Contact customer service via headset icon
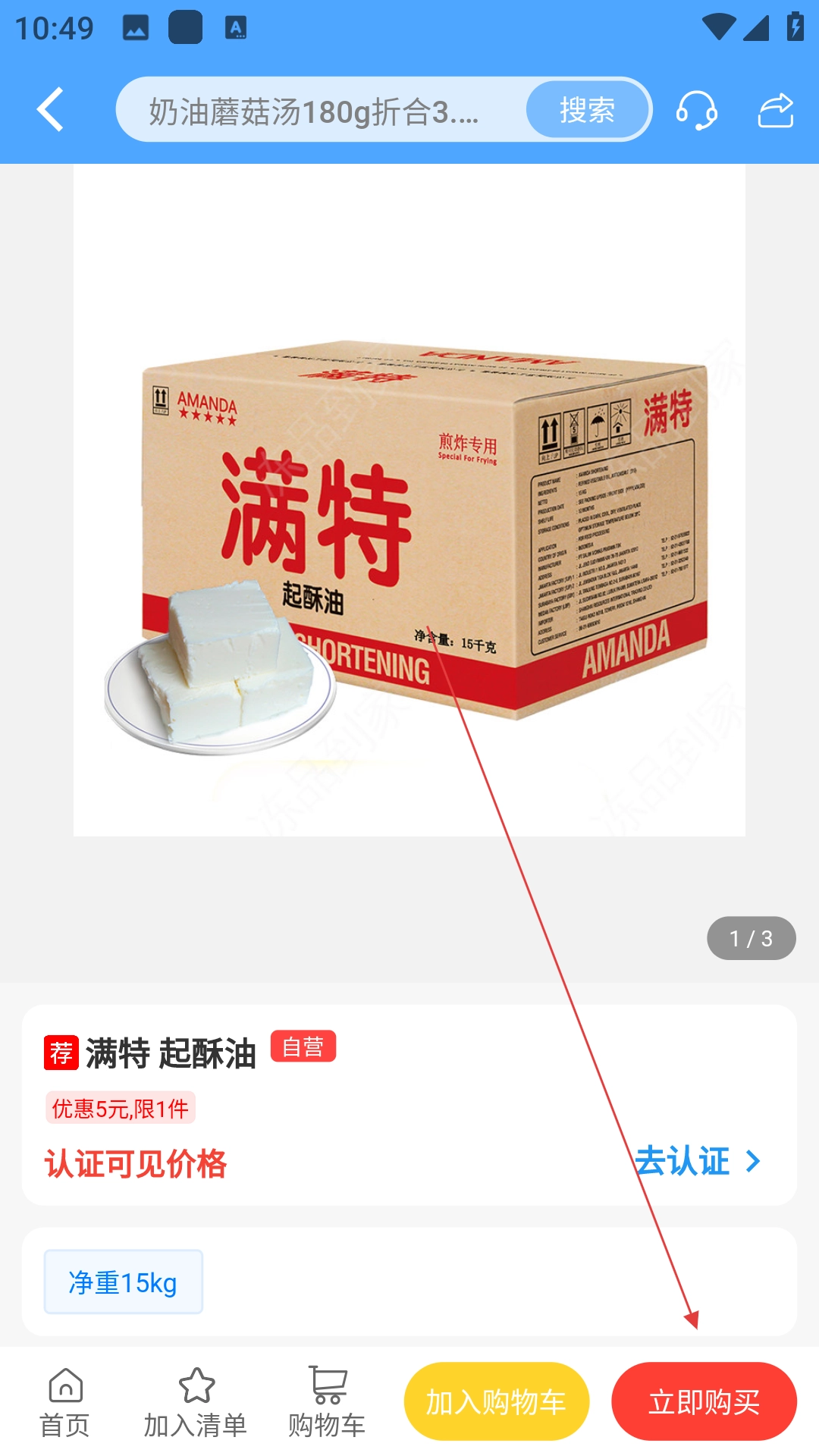Screen dimensions: 819x1456 point(696,111)
